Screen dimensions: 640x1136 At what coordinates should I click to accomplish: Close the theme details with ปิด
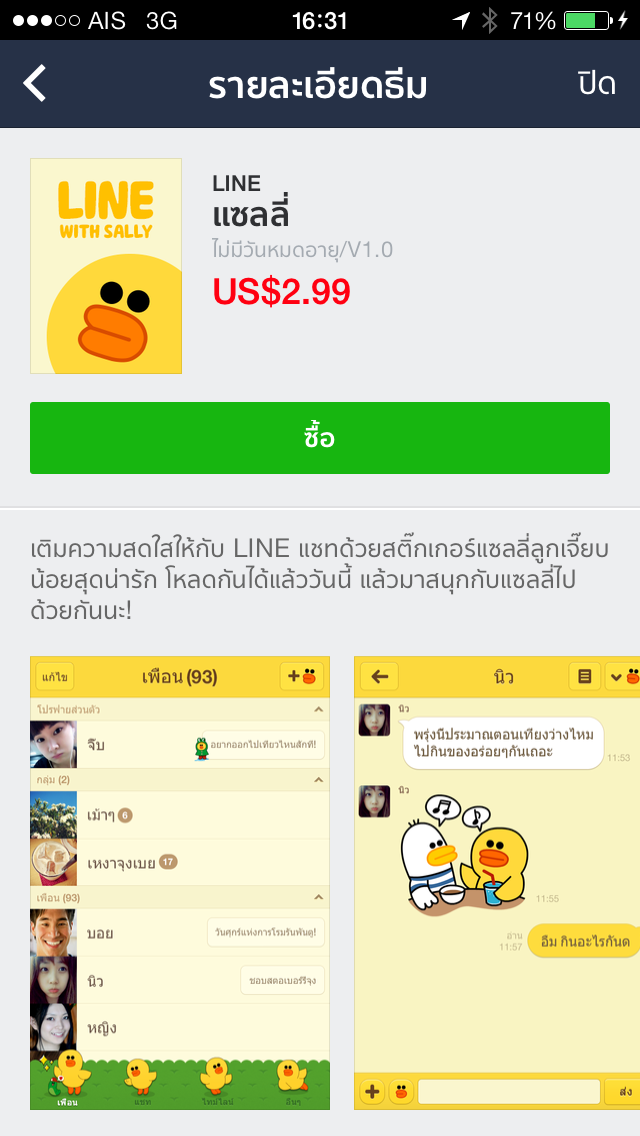tap(596, 84)
